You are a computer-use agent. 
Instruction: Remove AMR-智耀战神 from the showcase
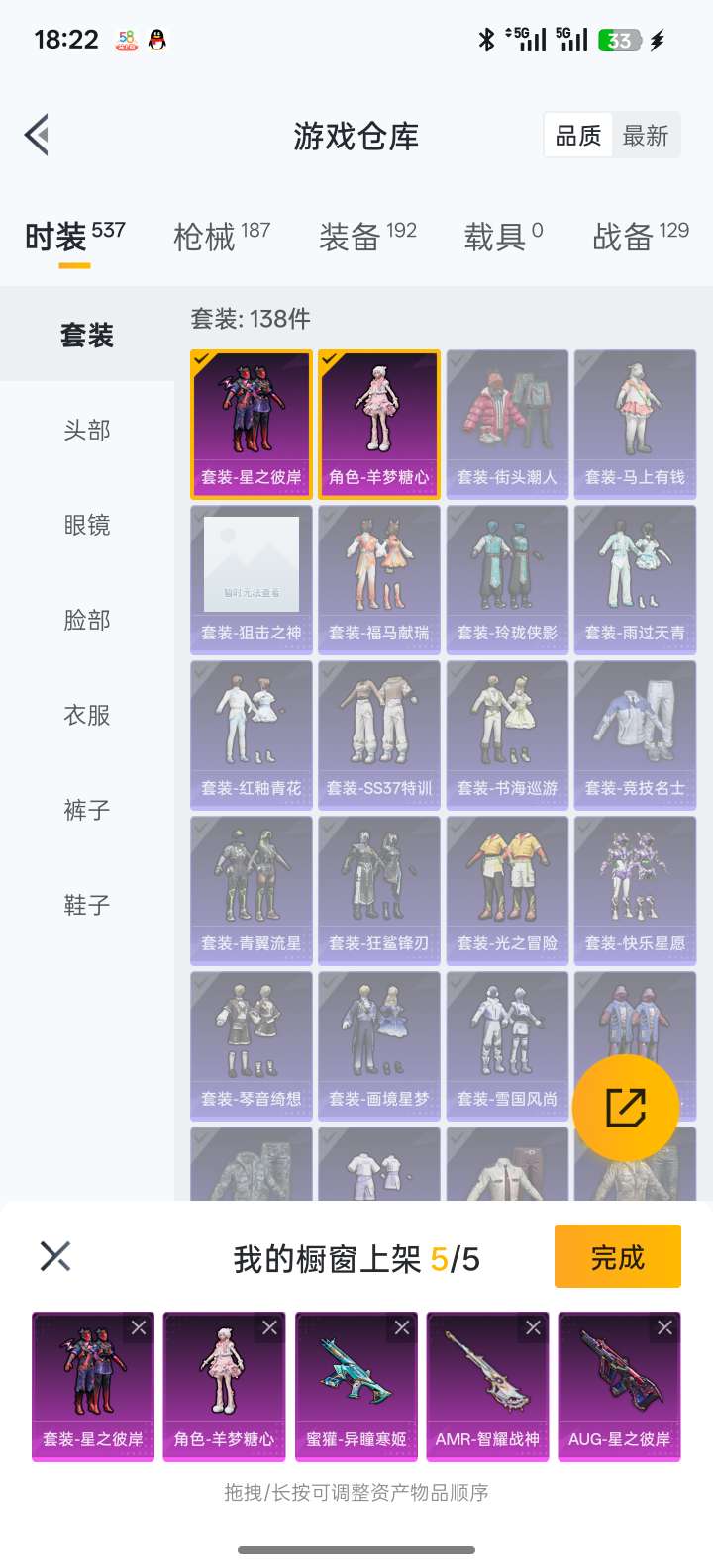point(533,1328)
